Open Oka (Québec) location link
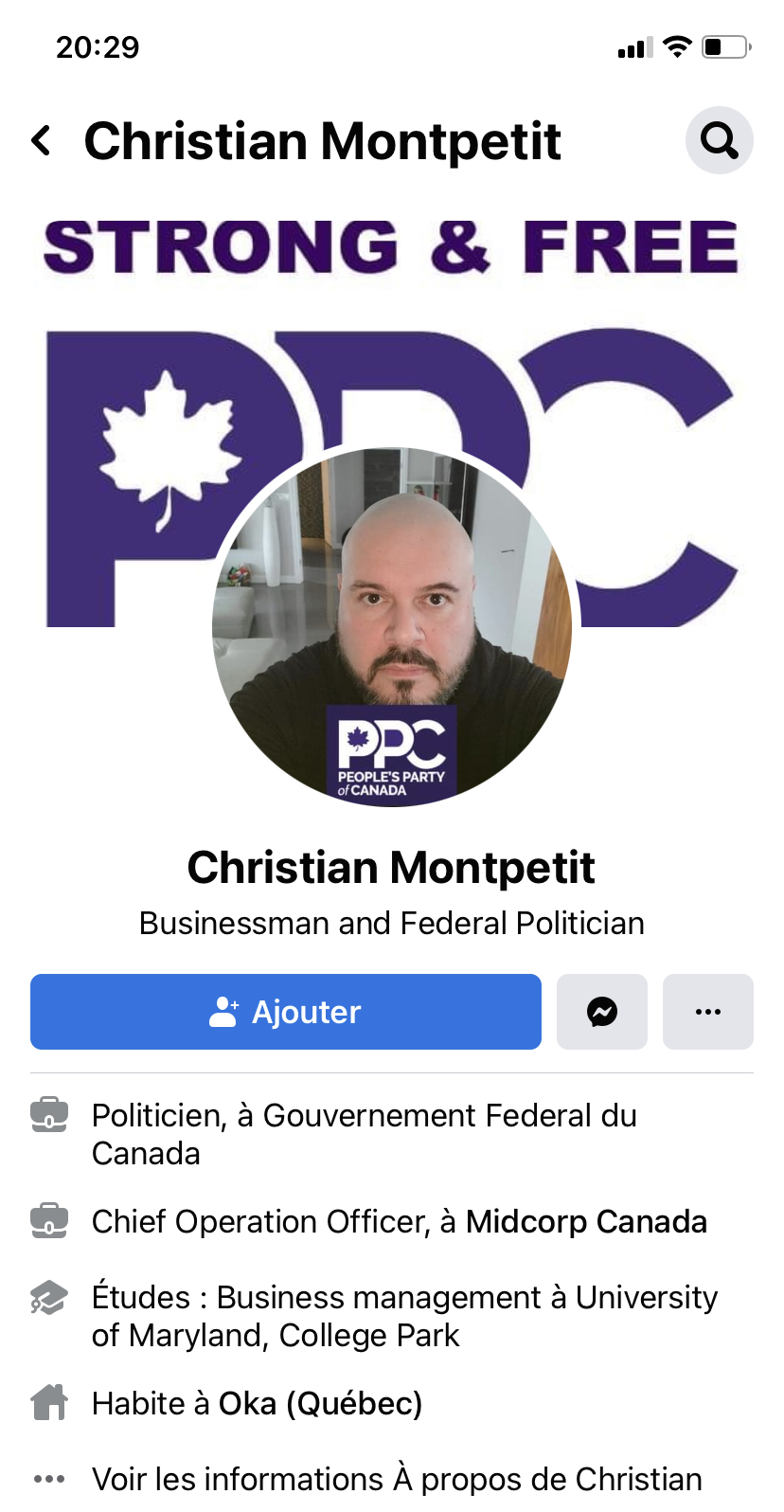Viewport: 784px width, 1512px height. (x=320, y=1403)
